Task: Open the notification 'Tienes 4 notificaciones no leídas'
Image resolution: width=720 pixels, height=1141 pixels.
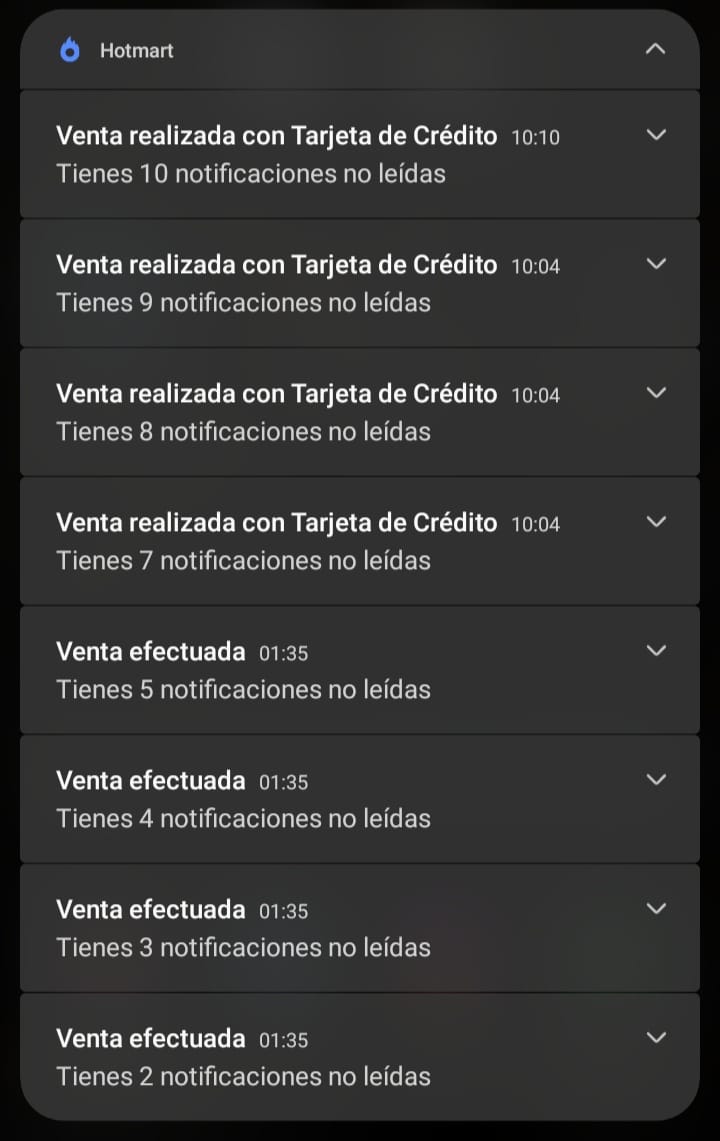Action: (300, 800)
